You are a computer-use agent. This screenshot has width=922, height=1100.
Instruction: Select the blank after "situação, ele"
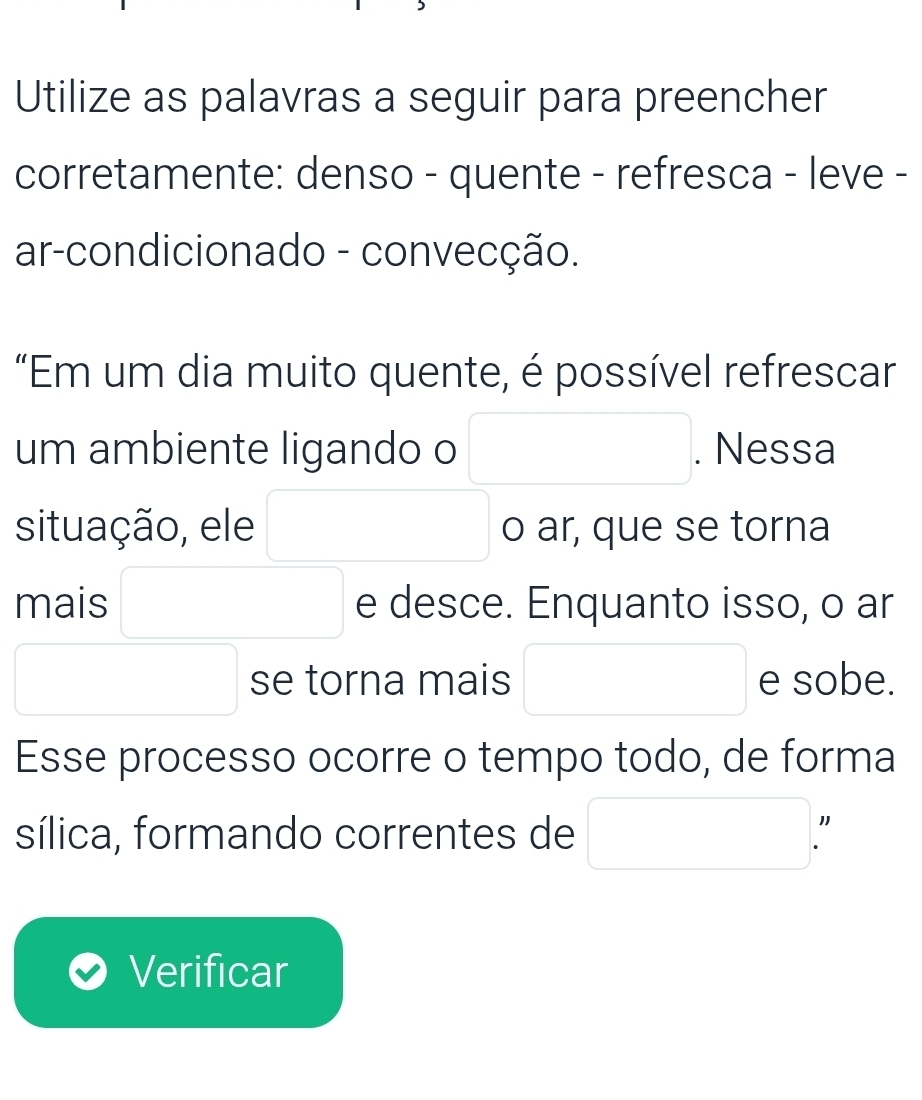tap(378, 526)
